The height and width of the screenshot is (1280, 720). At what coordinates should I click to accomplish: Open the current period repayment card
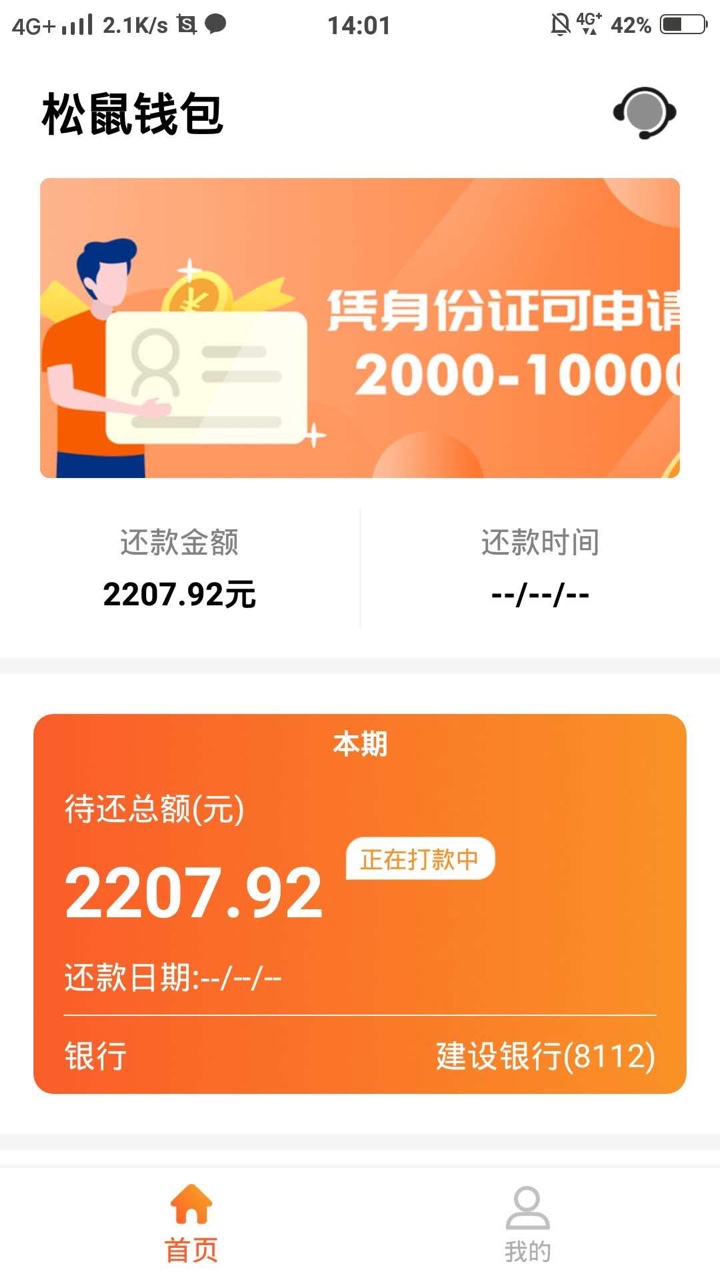[x=360, y=904]
